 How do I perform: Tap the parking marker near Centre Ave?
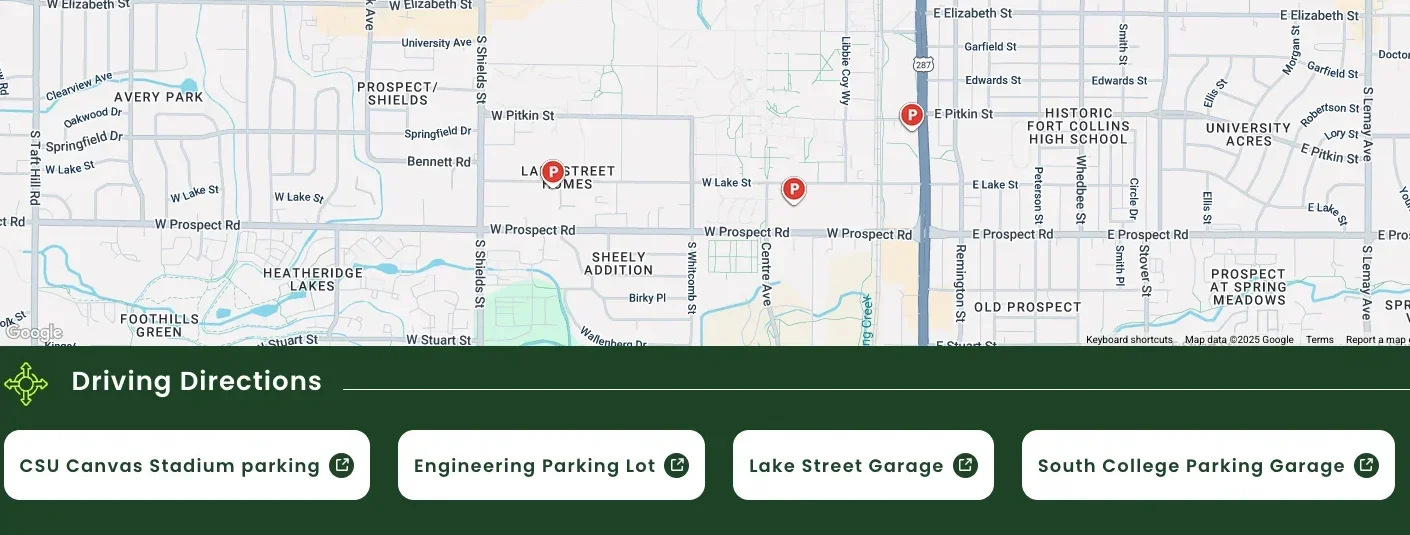click(793, 188)
